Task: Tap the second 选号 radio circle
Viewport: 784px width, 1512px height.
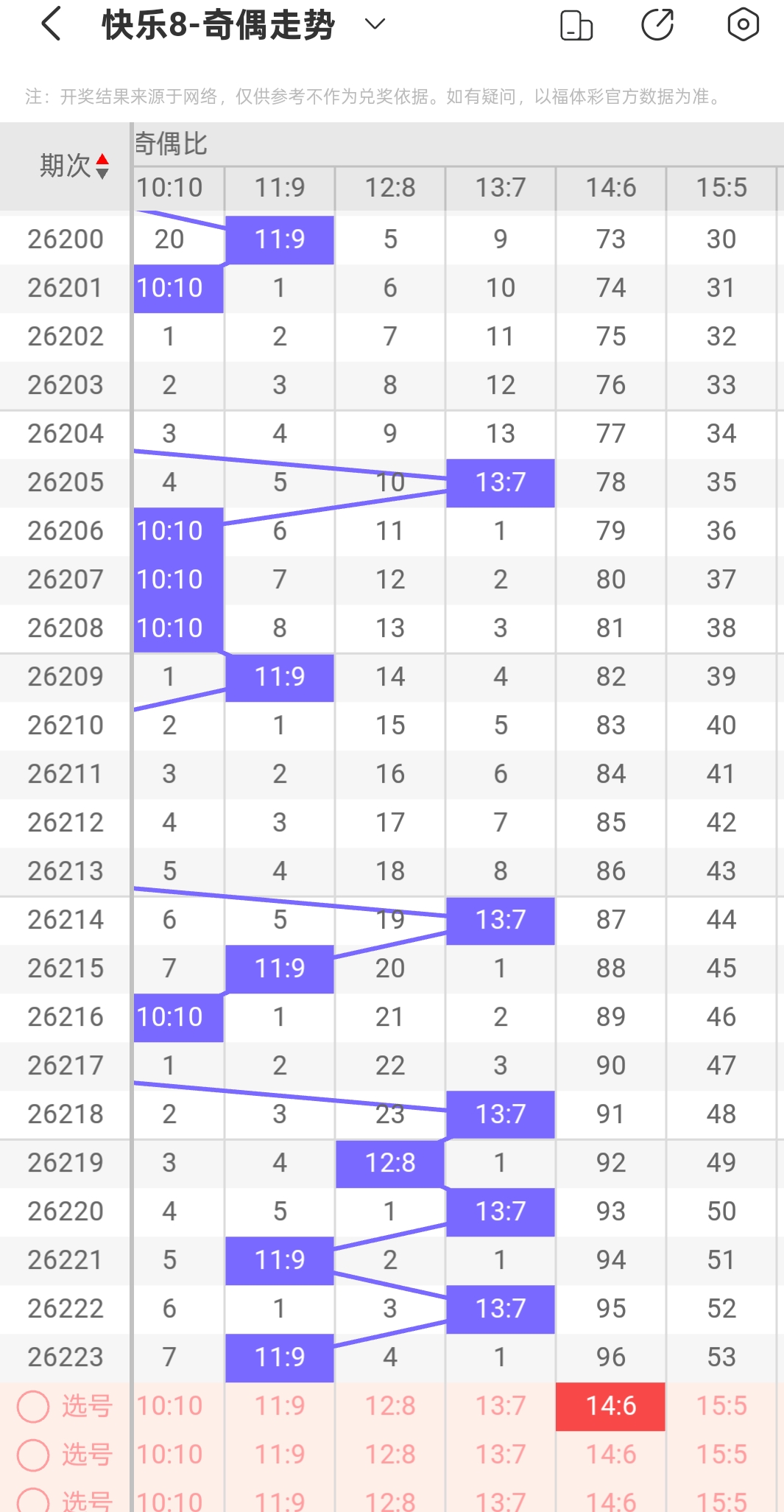Action: click(33, 1455)
